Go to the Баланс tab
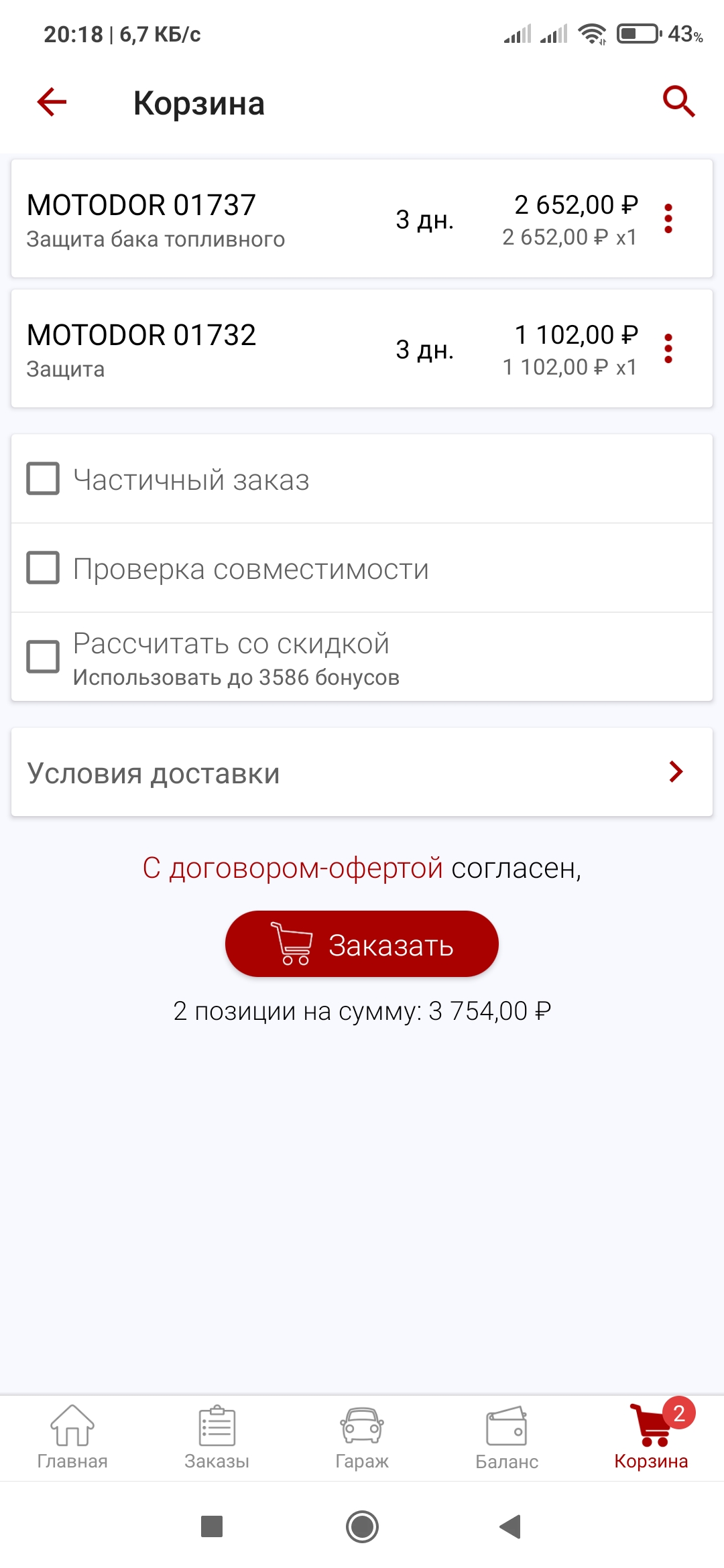This screenshot has width=724, height=1568. (507, 1439)
